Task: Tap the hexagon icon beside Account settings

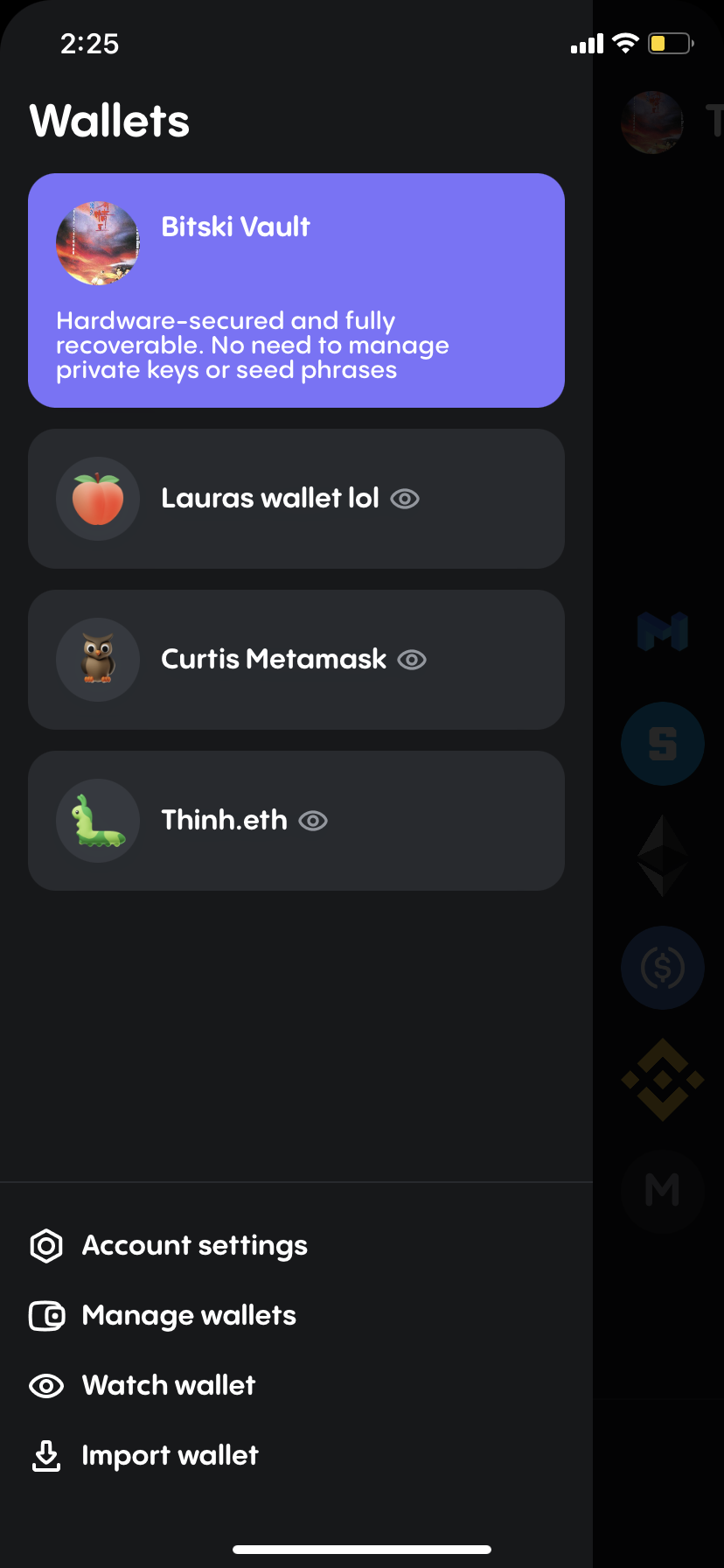Action: click(x=46, y=1245)
